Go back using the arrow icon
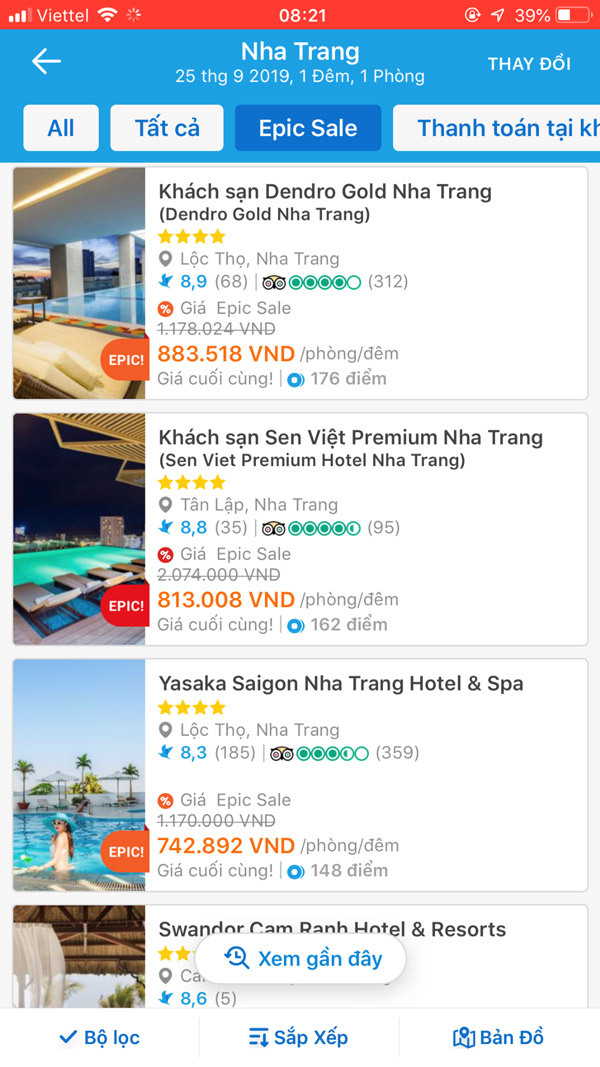Viewport: 600px width, 1067px height. click(x=46, y=62)
